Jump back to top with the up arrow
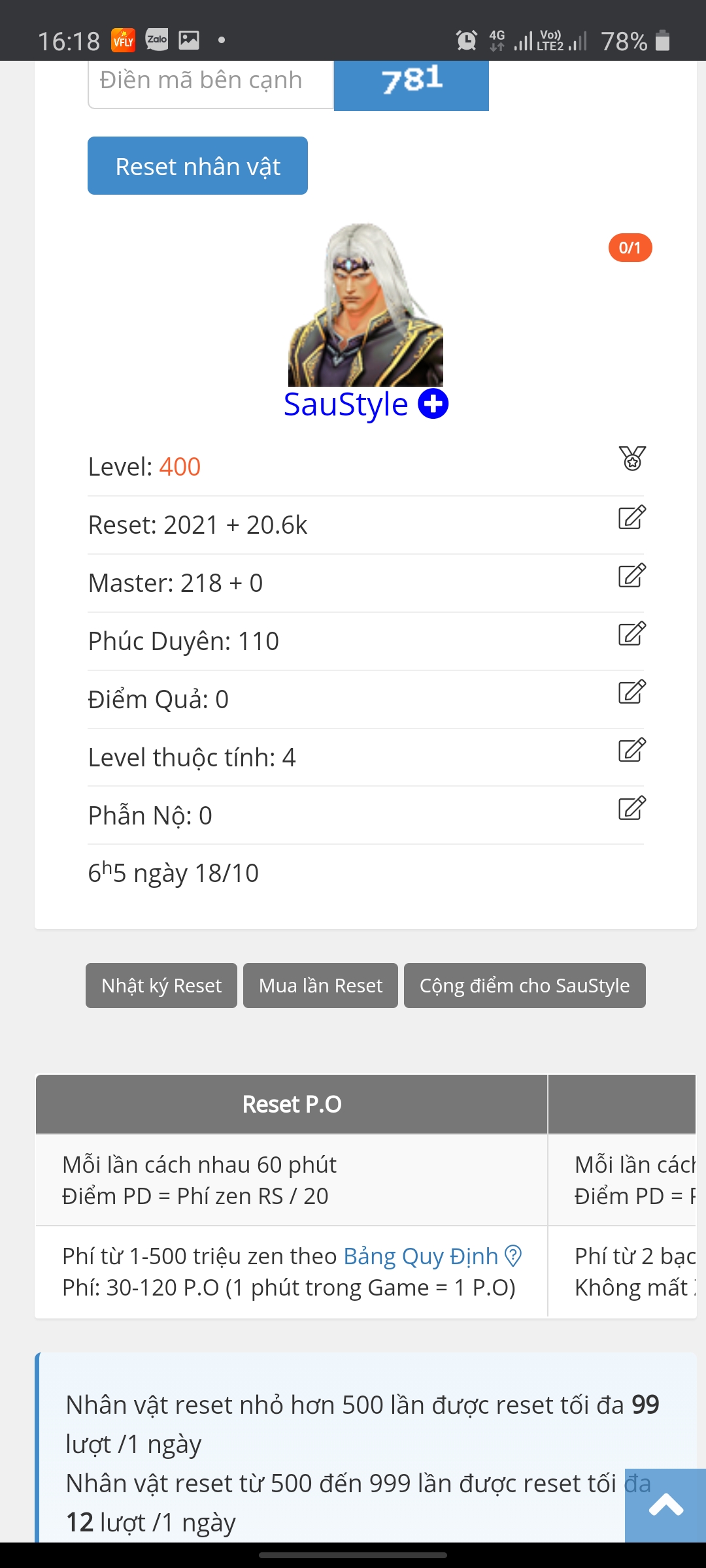 665,1505
